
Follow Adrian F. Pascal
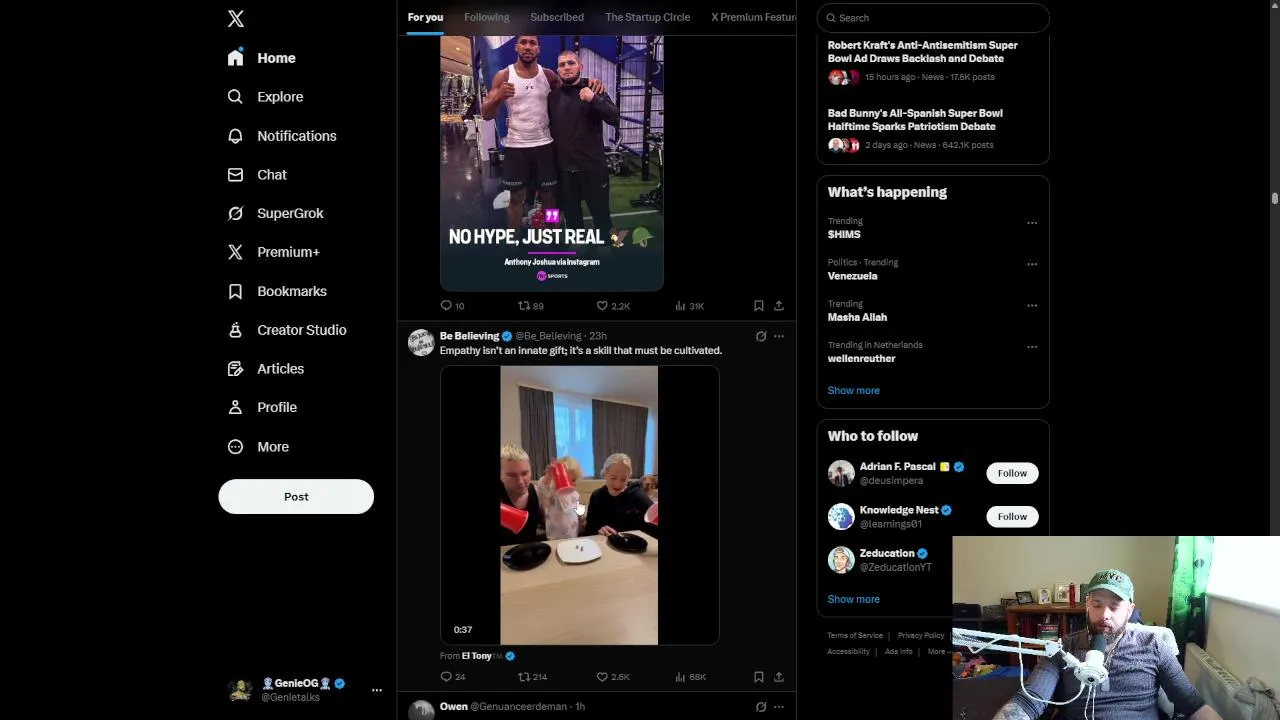[x=1012, y=473]
